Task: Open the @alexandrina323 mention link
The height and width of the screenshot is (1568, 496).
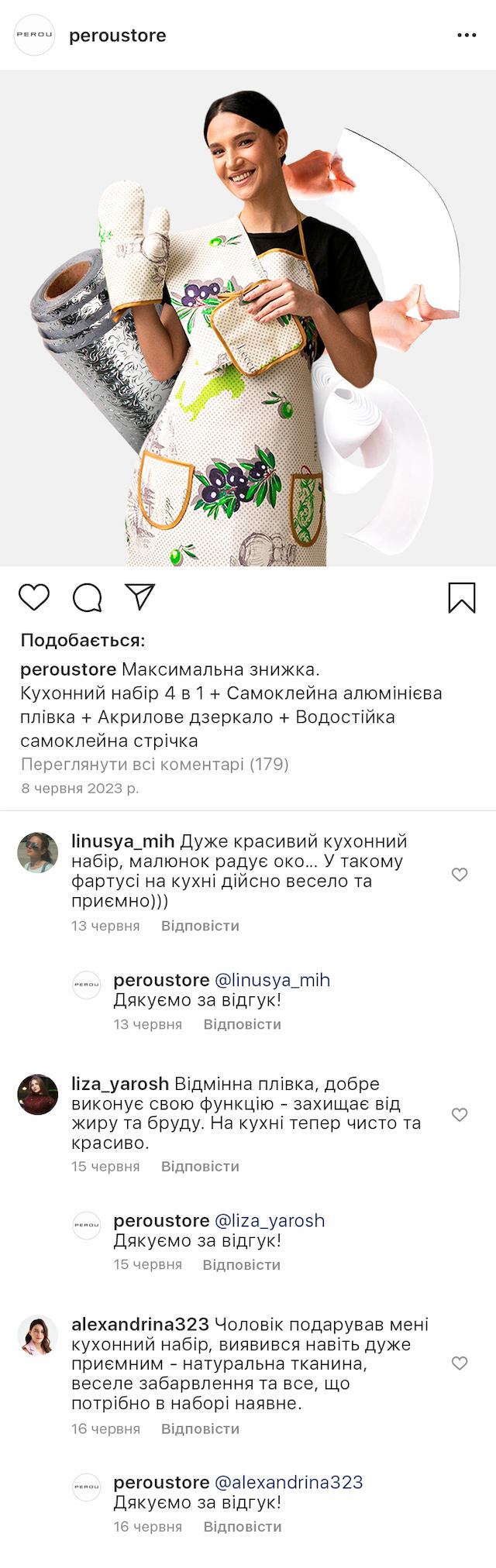Action: pyautogui.click(x=288, y=1482)
